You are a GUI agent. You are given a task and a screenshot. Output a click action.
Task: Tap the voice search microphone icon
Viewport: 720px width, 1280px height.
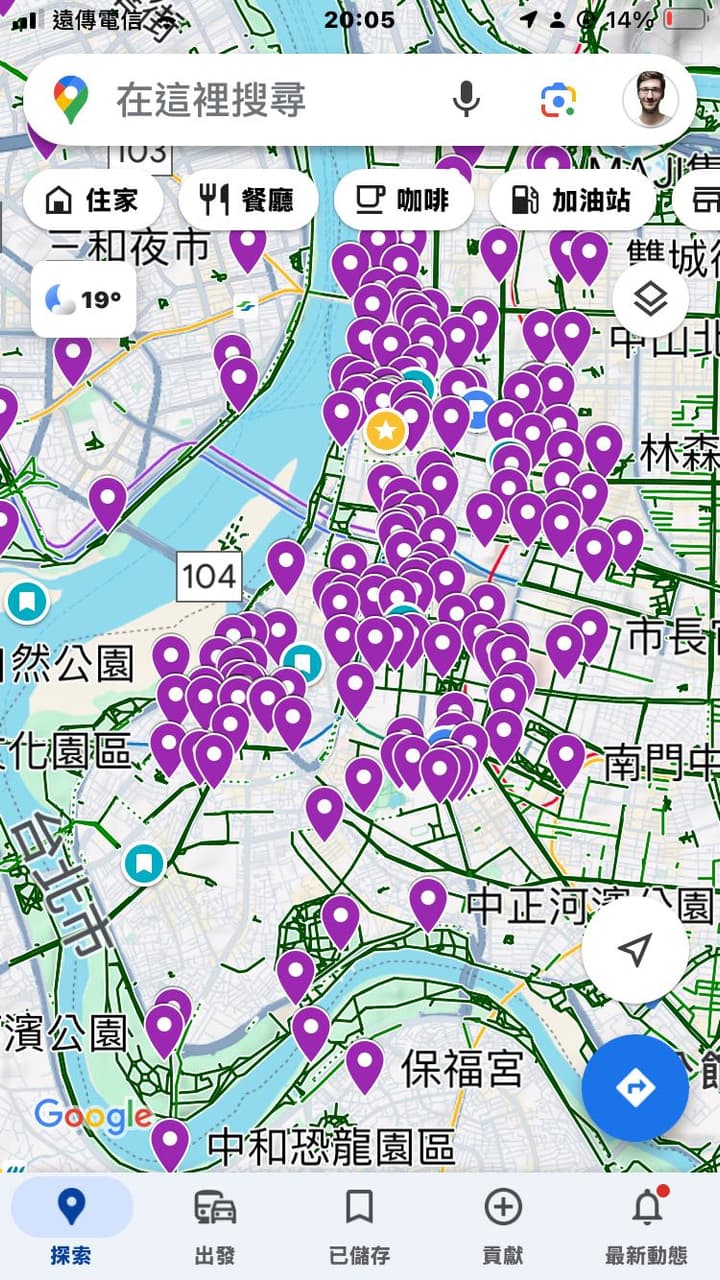coord(466,99)
